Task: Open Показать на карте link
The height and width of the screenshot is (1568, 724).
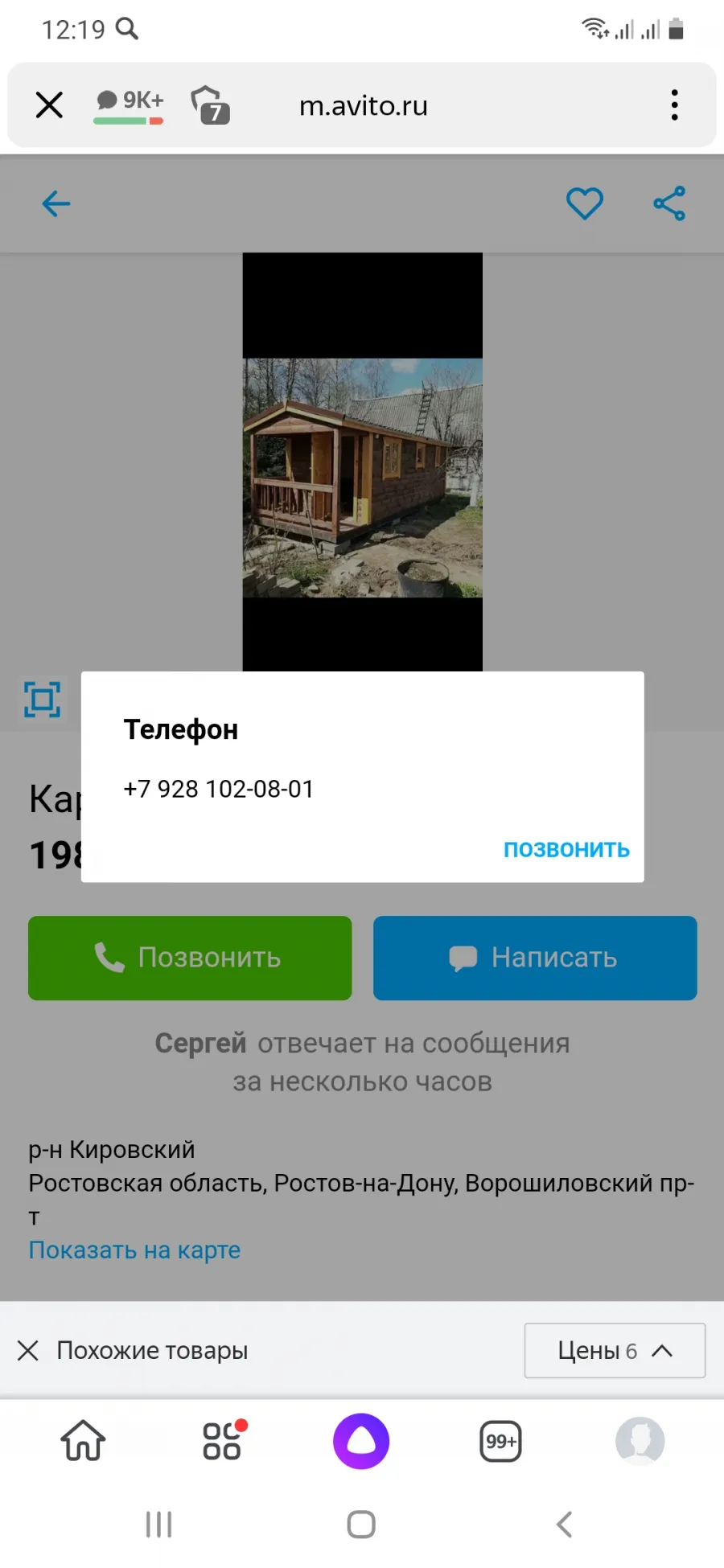Action: tap(134, 1250)
